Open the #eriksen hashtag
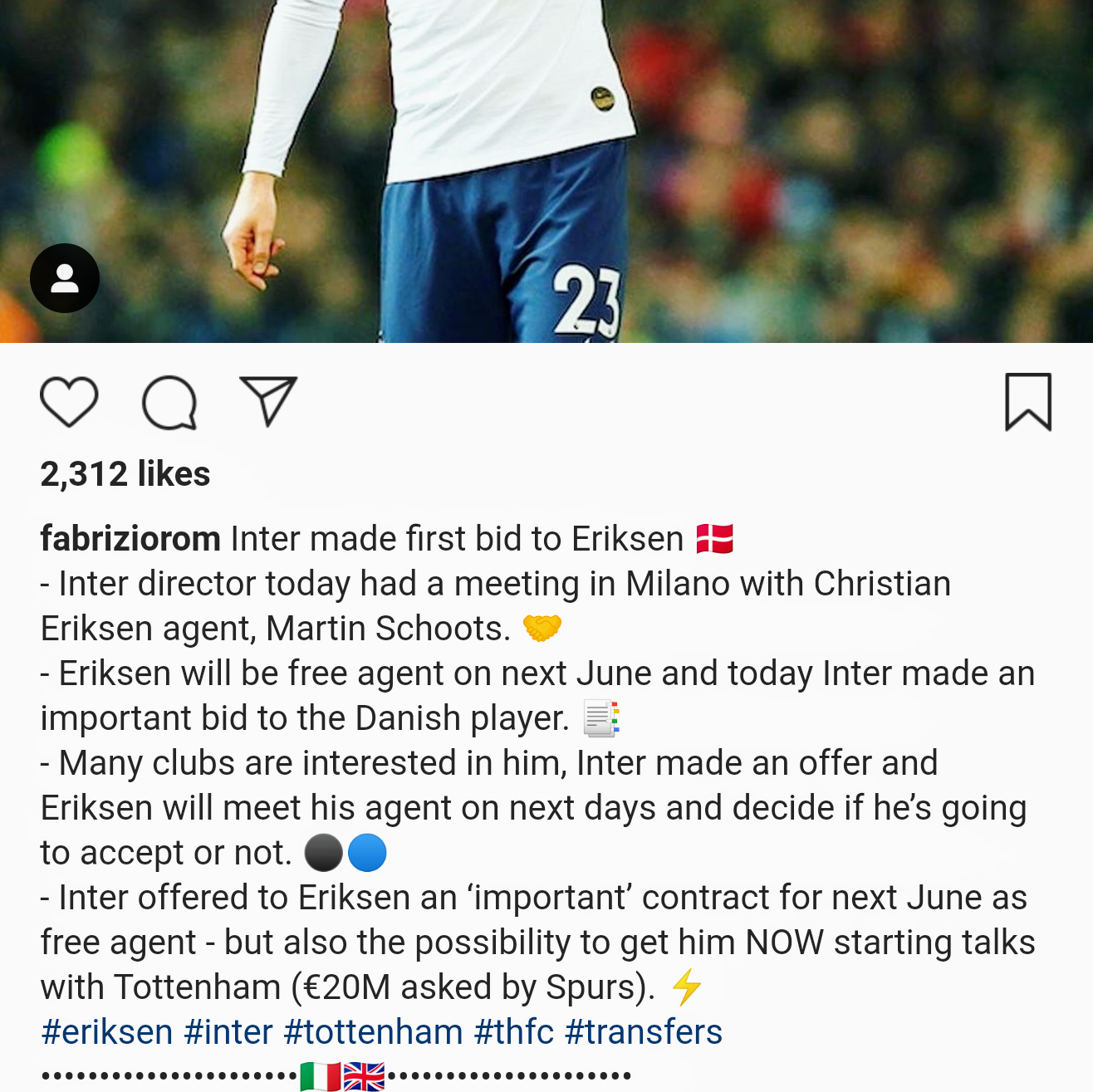The image size is (1093, 1092). tap(107, 1032)
